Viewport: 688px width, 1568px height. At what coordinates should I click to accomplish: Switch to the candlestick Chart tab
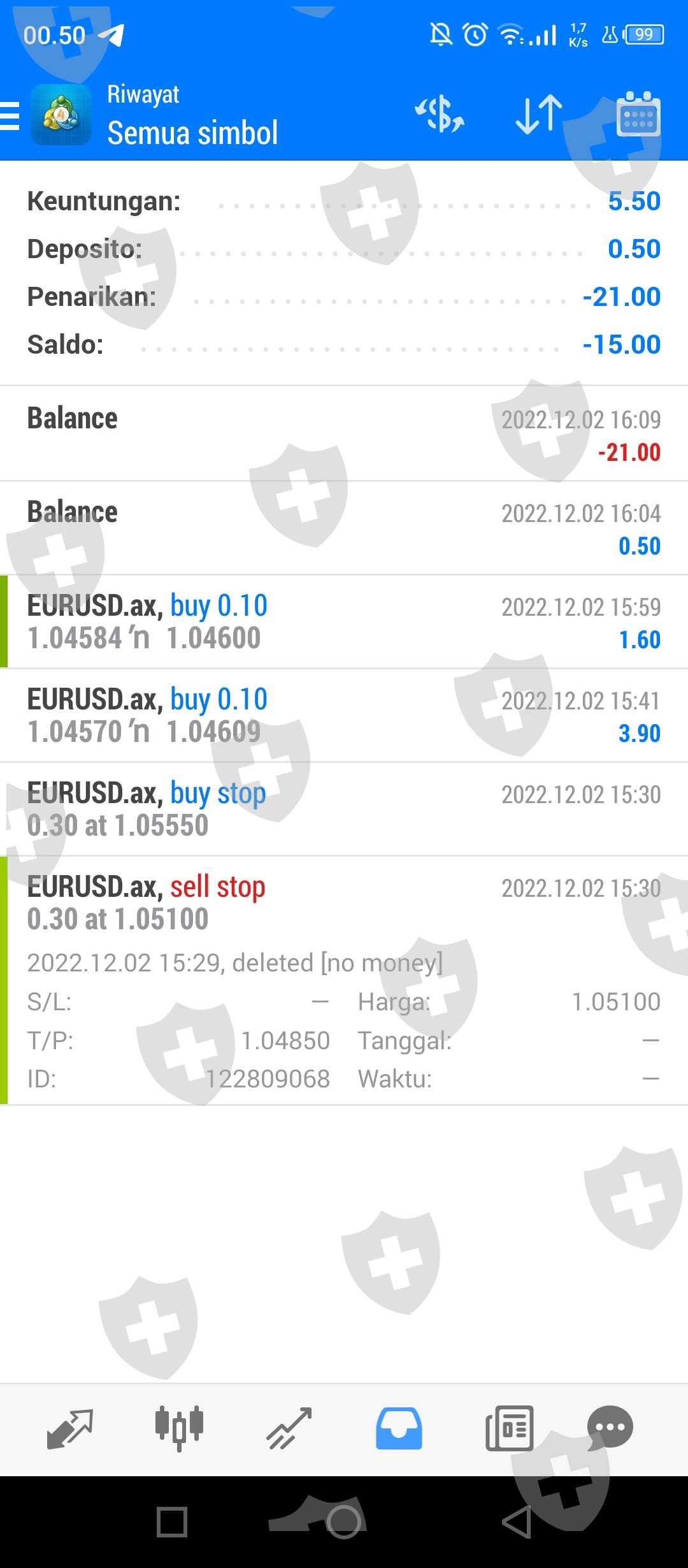pos(179,1429)
